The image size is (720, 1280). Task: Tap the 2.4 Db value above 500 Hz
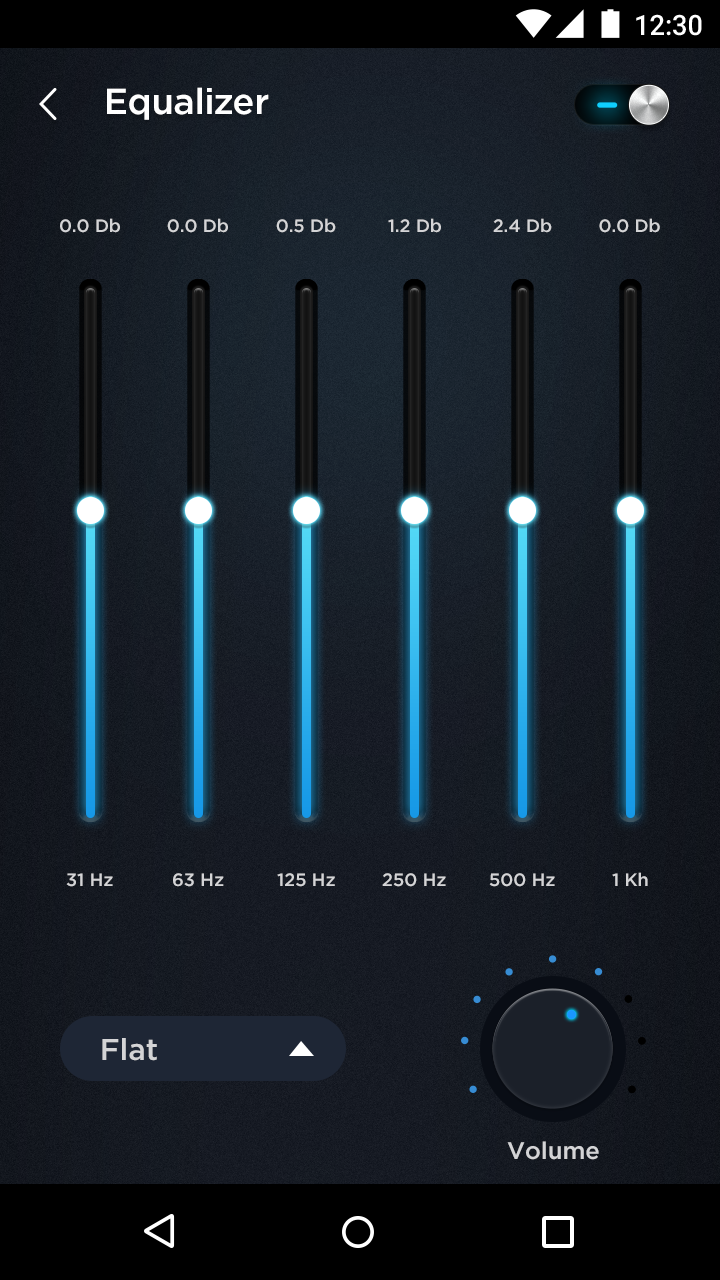point(521,225)
